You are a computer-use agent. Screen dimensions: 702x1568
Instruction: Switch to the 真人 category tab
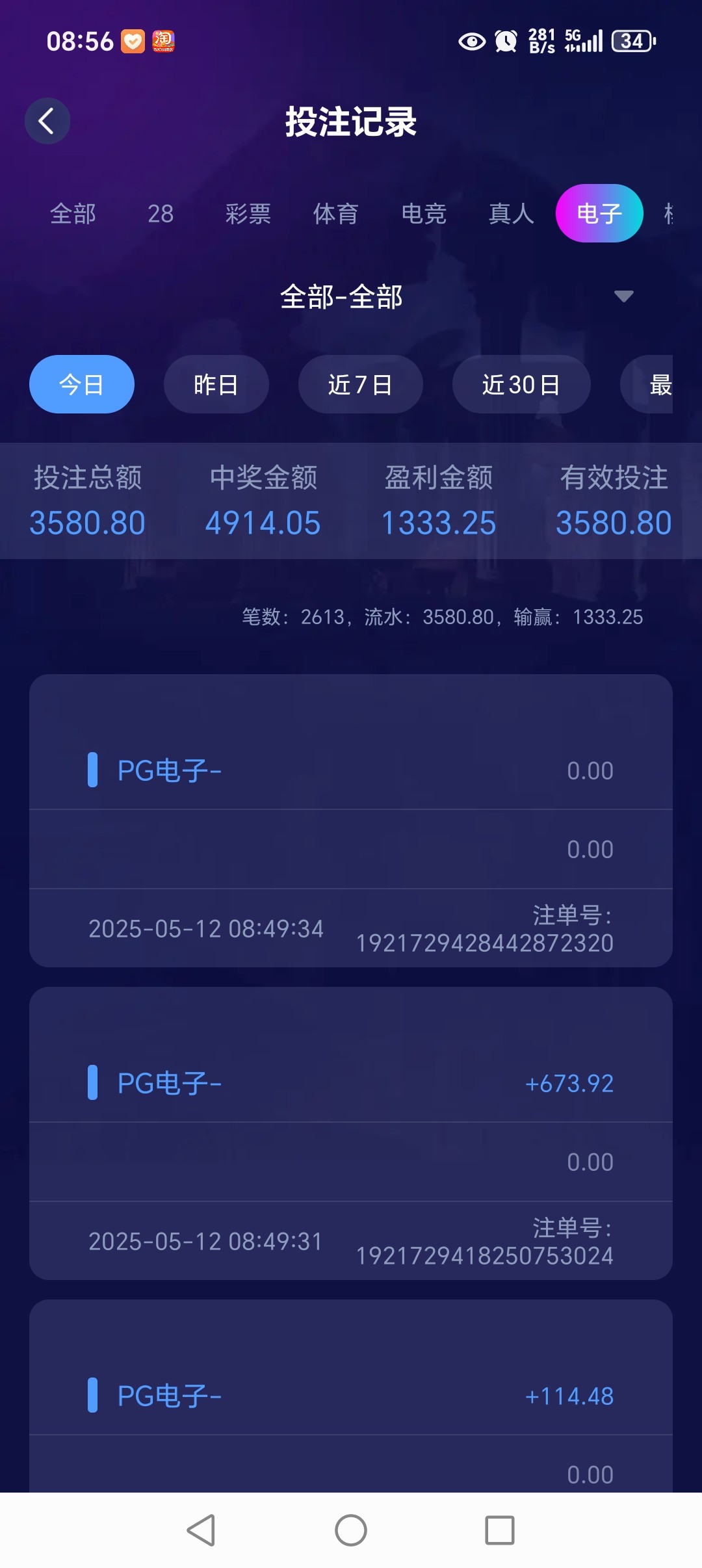point(511,215)
